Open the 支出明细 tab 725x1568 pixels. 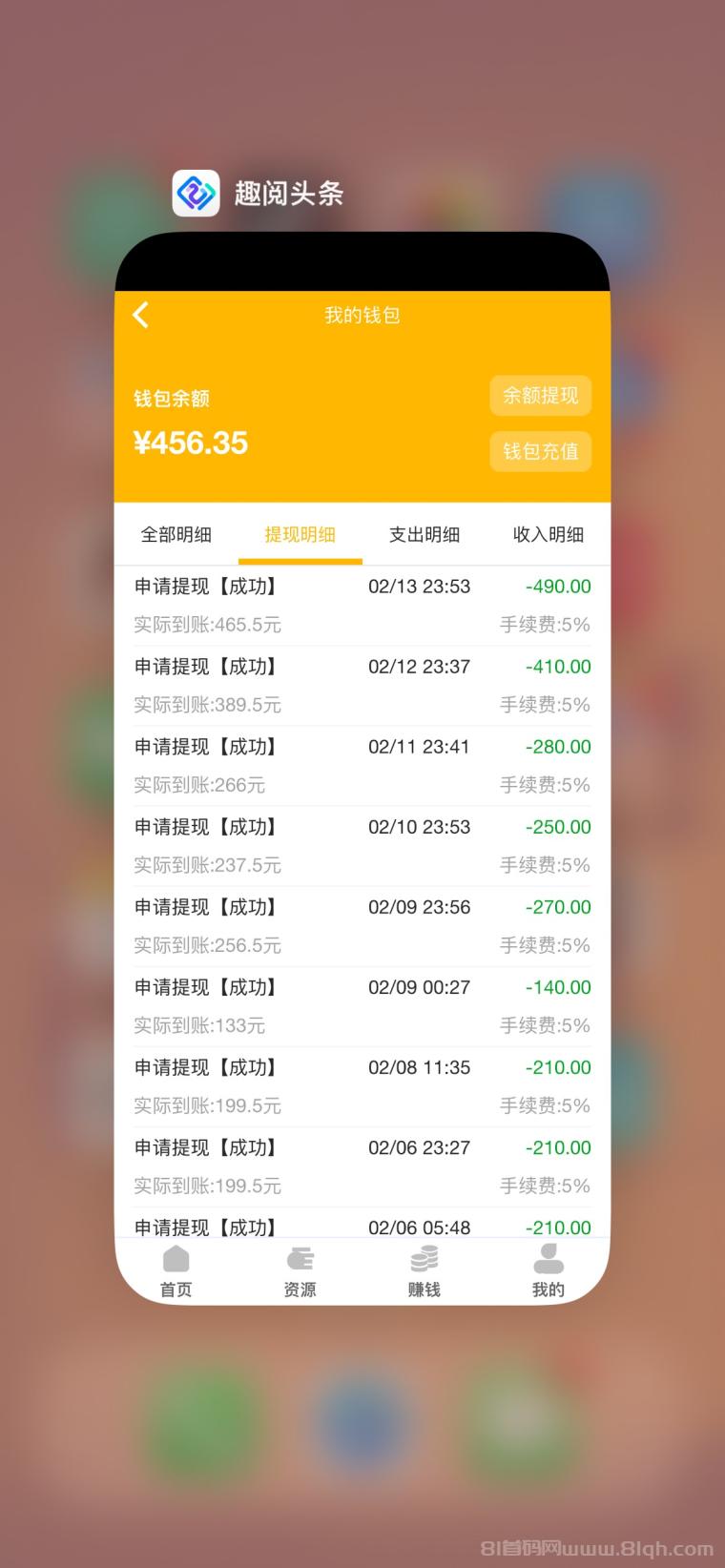[424, 535]
